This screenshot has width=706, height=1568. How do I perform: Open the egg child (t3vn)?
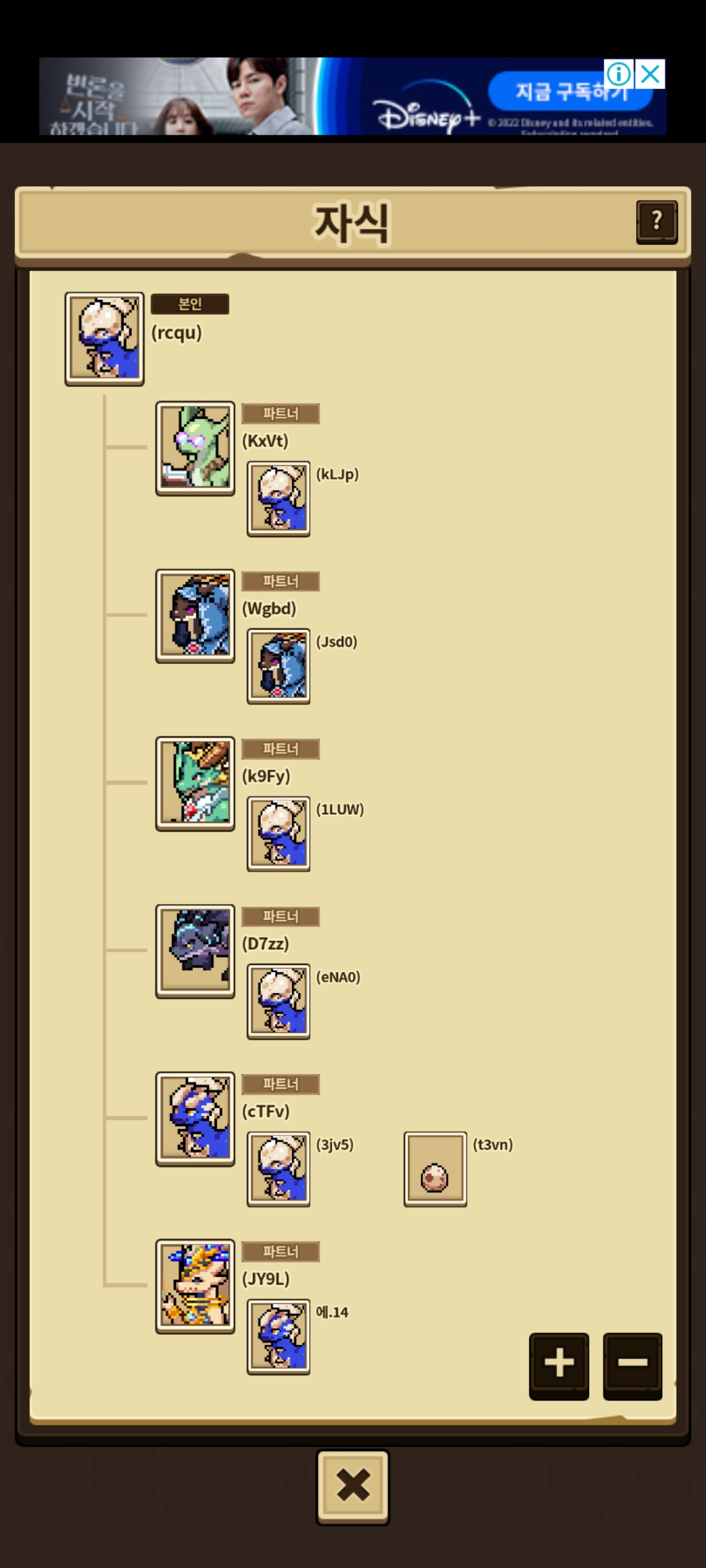pos(435,1169)
